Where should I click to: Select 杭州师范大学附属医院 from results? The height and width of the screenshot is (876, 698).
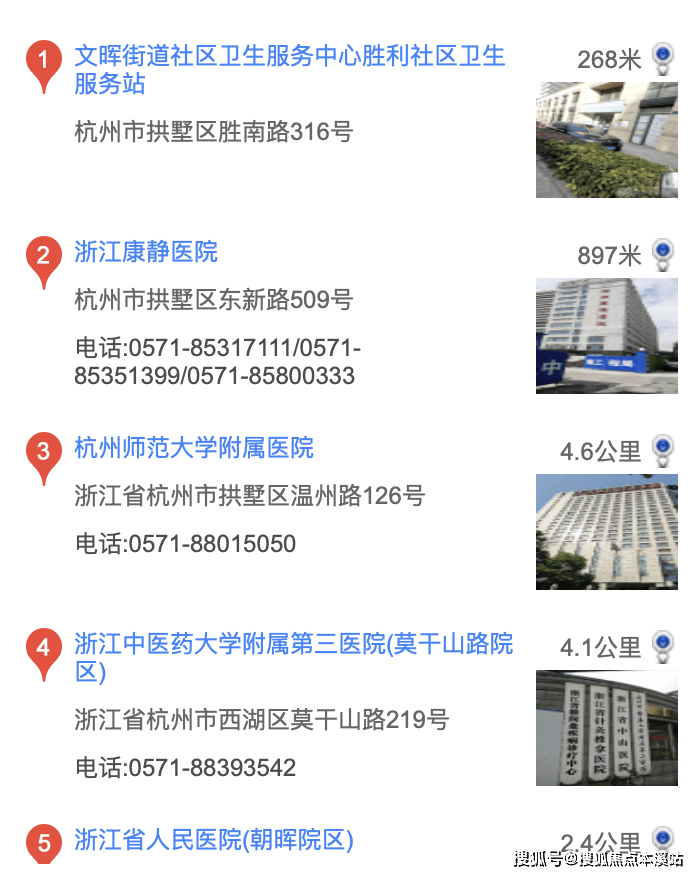click(x=194, y=448)
